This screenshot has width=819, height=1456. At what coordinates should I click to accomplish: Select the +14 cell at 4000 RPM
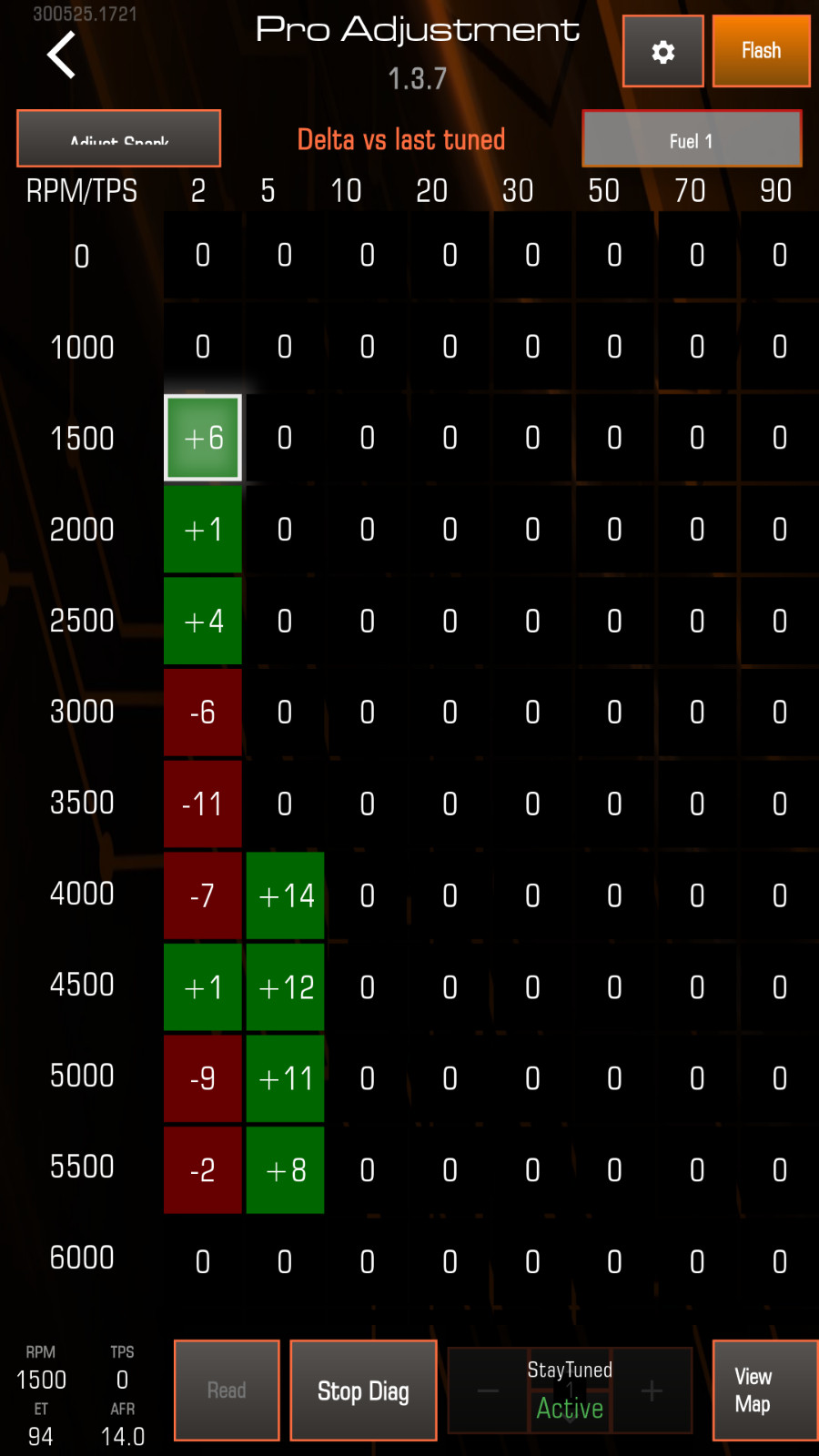pos(286,896)
